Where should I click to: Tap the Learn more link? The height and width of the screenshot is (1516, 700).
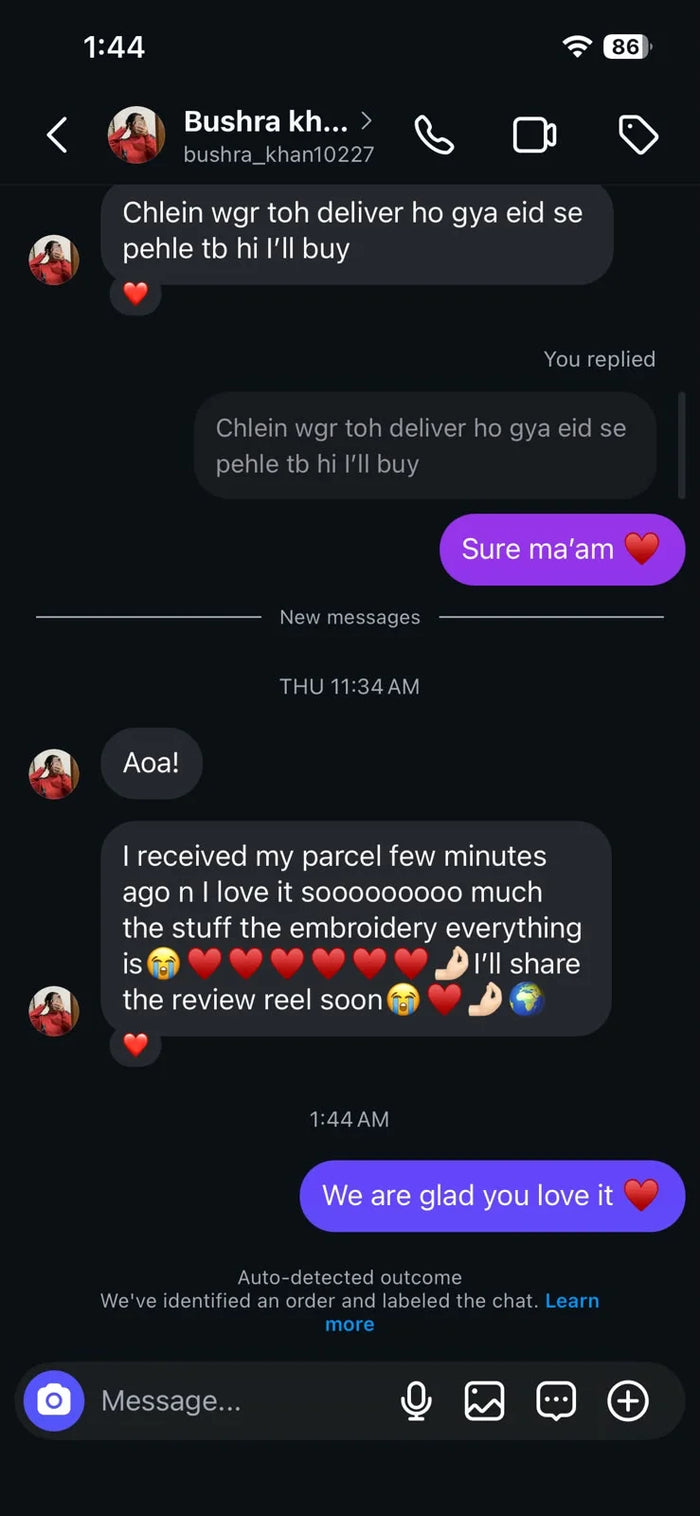(462, 1312)
